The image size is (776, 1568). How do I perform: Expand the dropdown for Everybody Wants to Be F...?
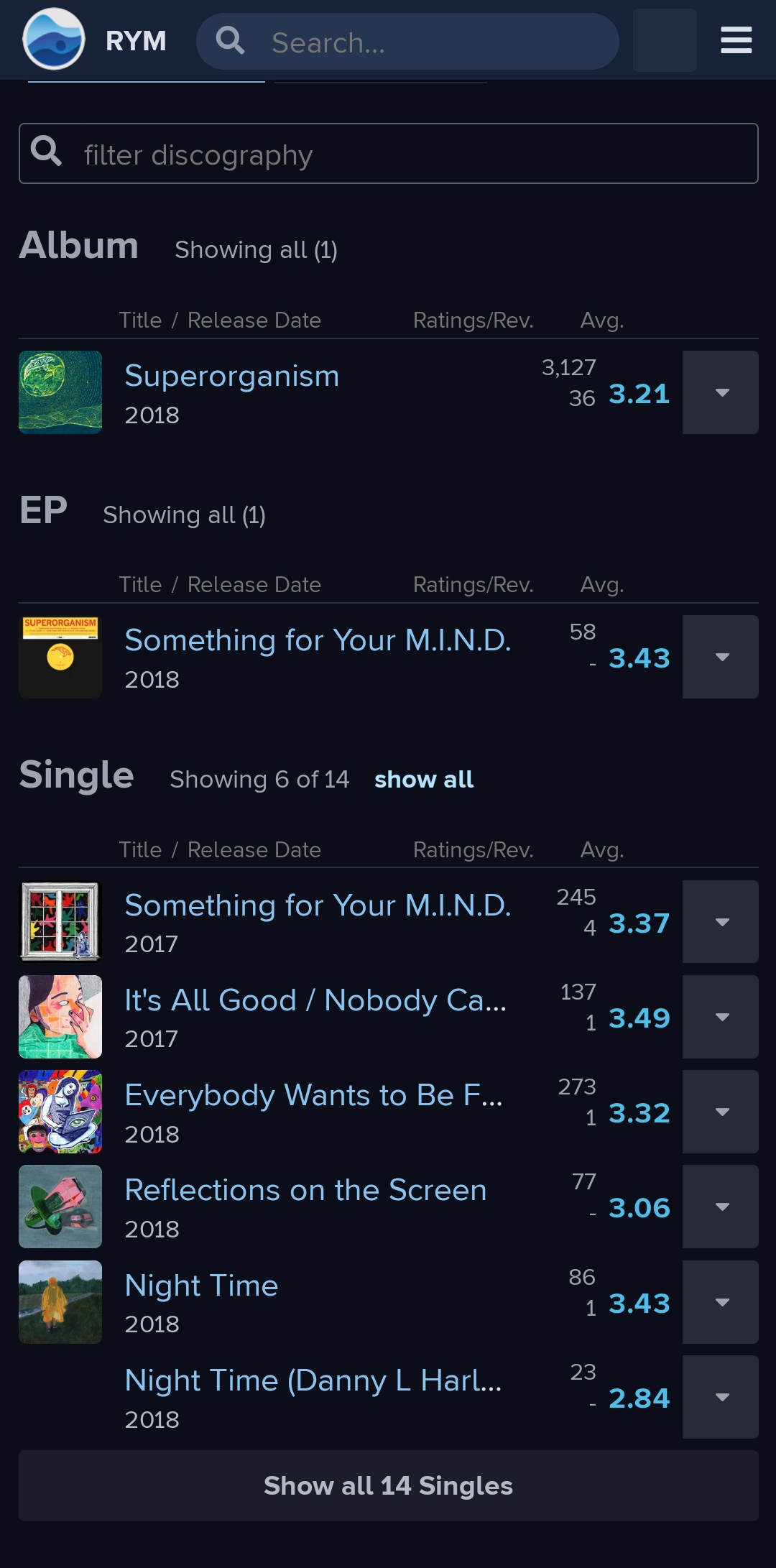tap(721, 1112)
